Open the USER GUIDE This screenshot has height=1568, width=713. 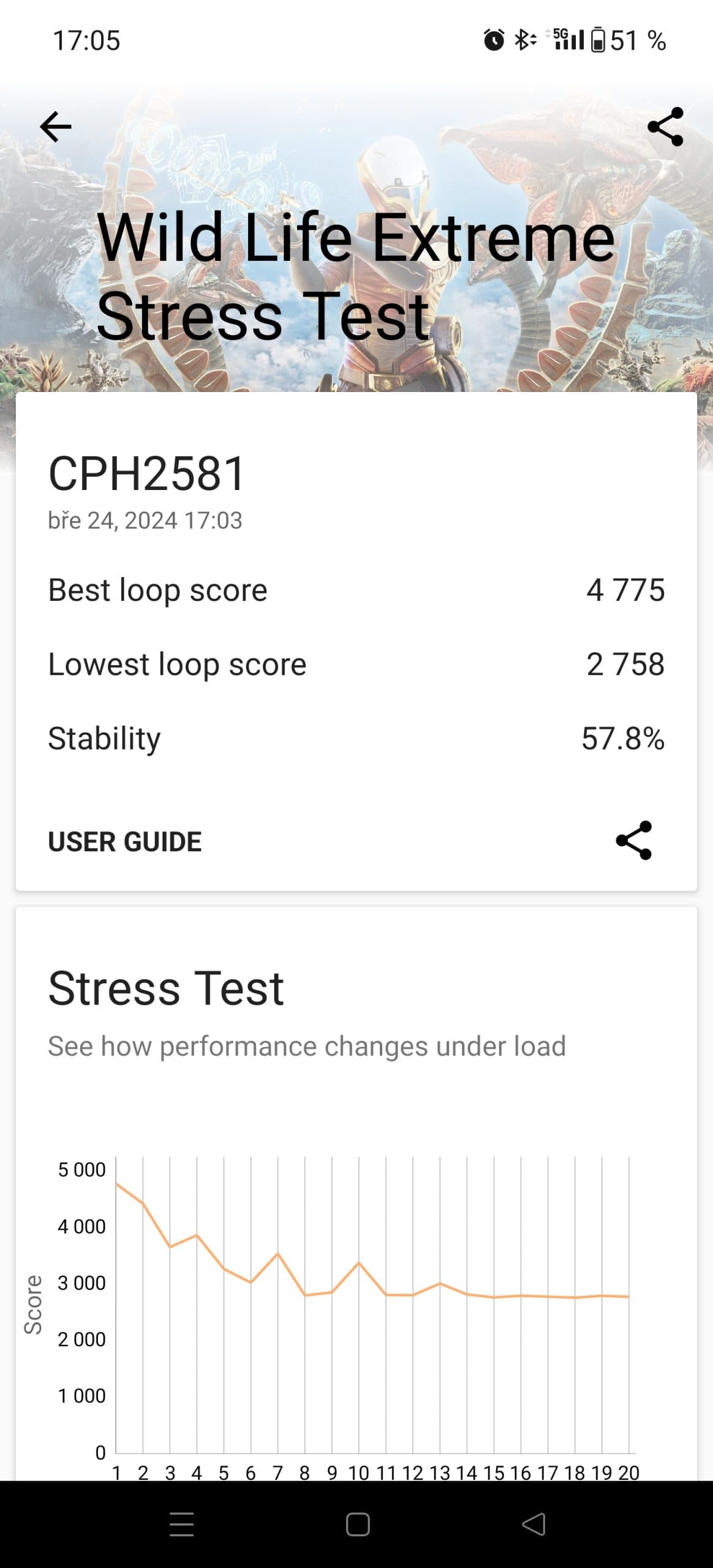pos(125,842)
